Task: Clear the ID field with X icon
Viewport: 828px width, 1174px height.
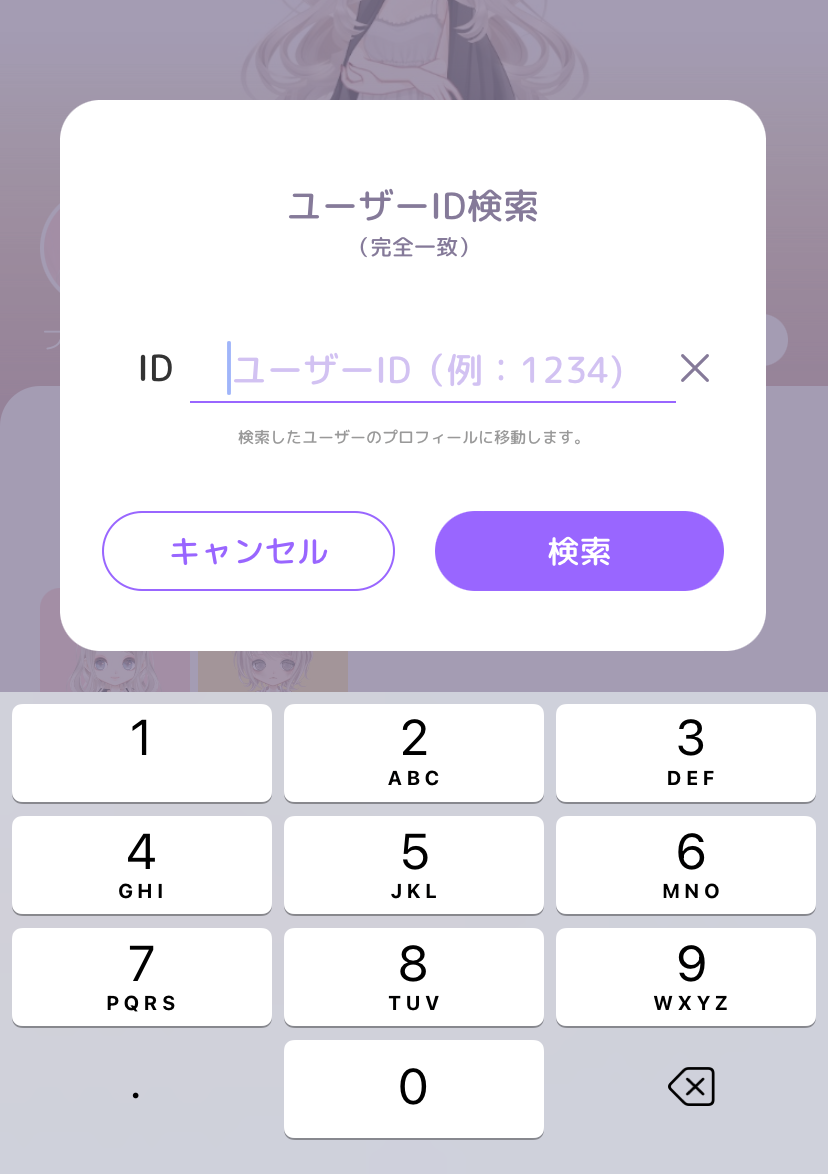Action: (695, 369)
